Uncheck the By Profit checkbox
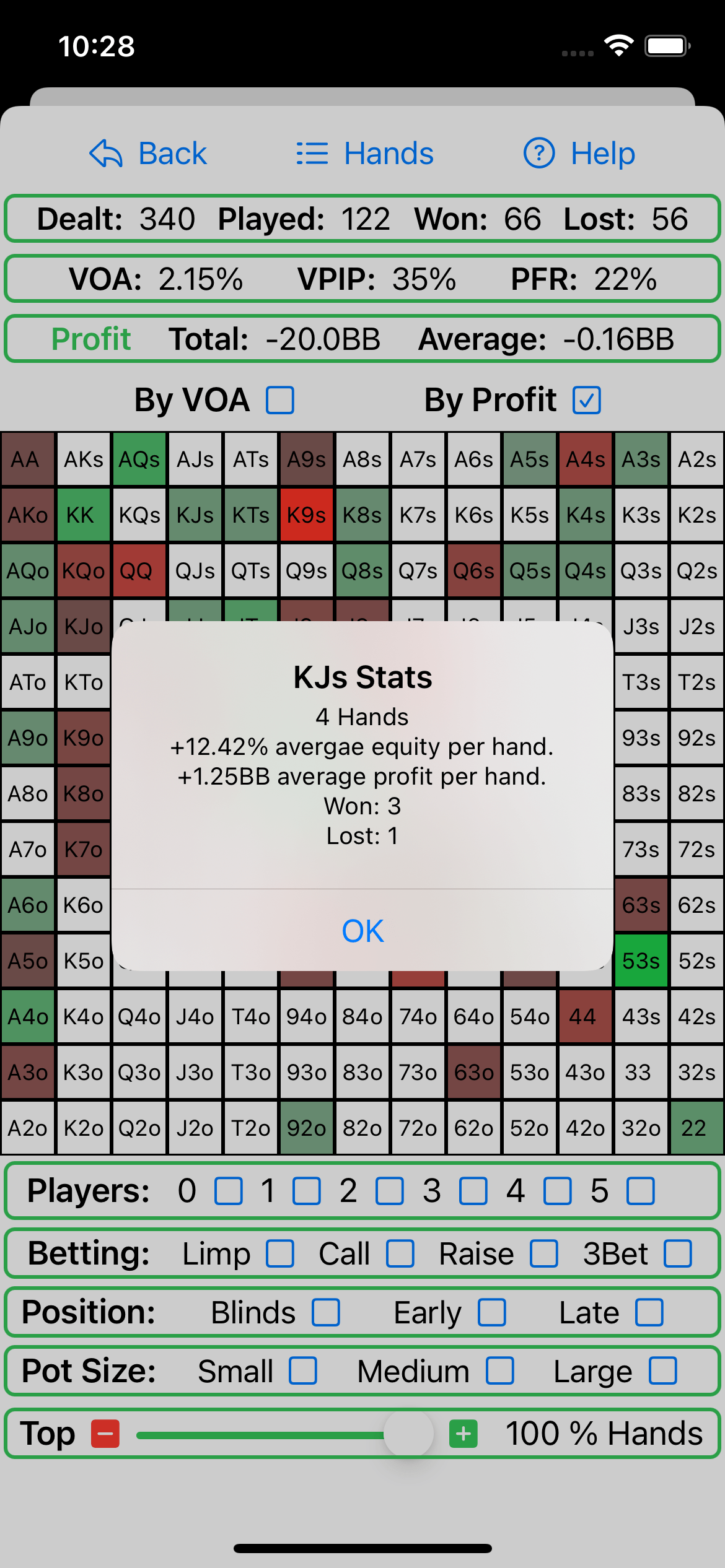The image size is (725, 1568). point(587,400)
